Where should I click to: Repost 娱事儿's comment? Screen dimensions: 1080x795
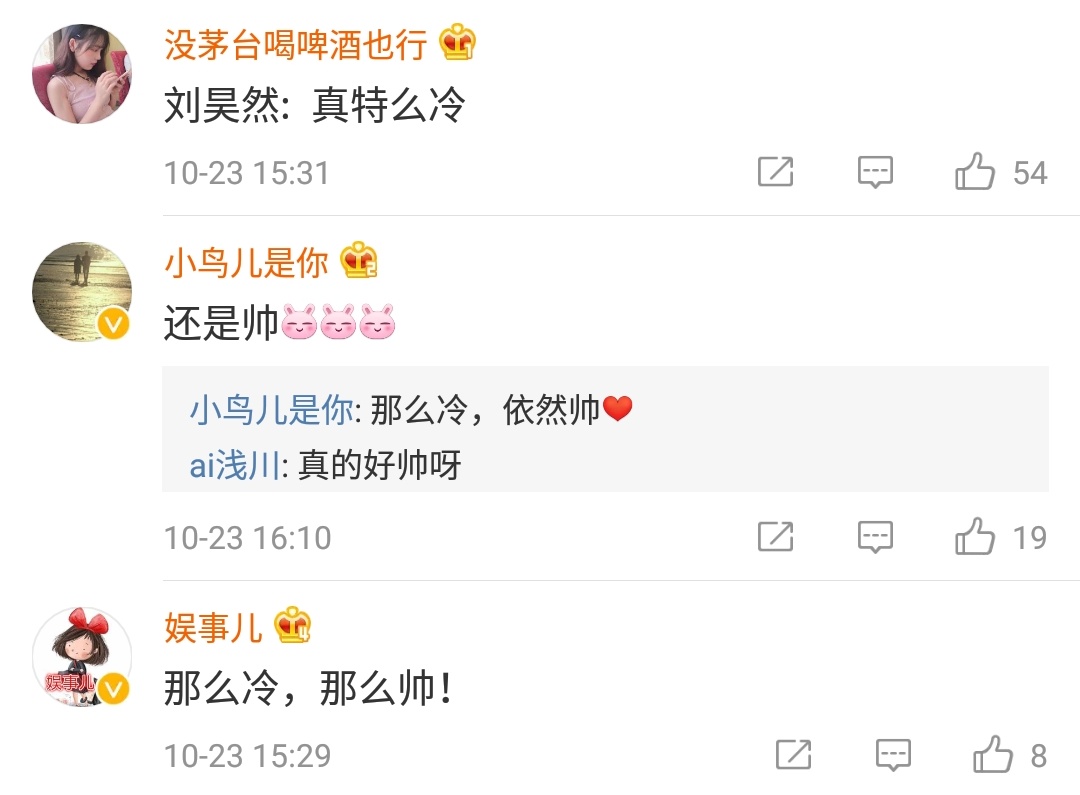(x=793, y=755)
